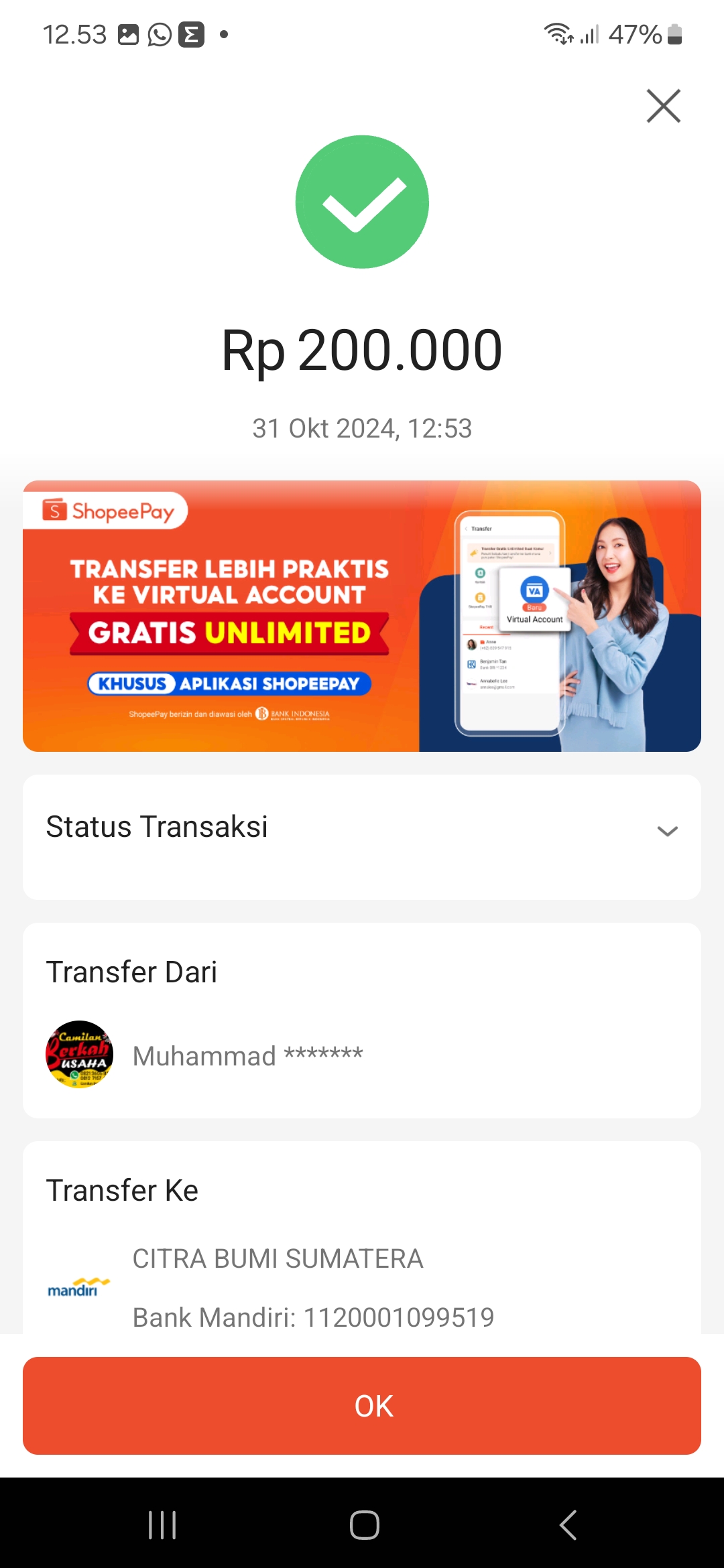Close the transfer success screen
The width and height of the screenshot is (724, 1568).
(x=663, y=106)
